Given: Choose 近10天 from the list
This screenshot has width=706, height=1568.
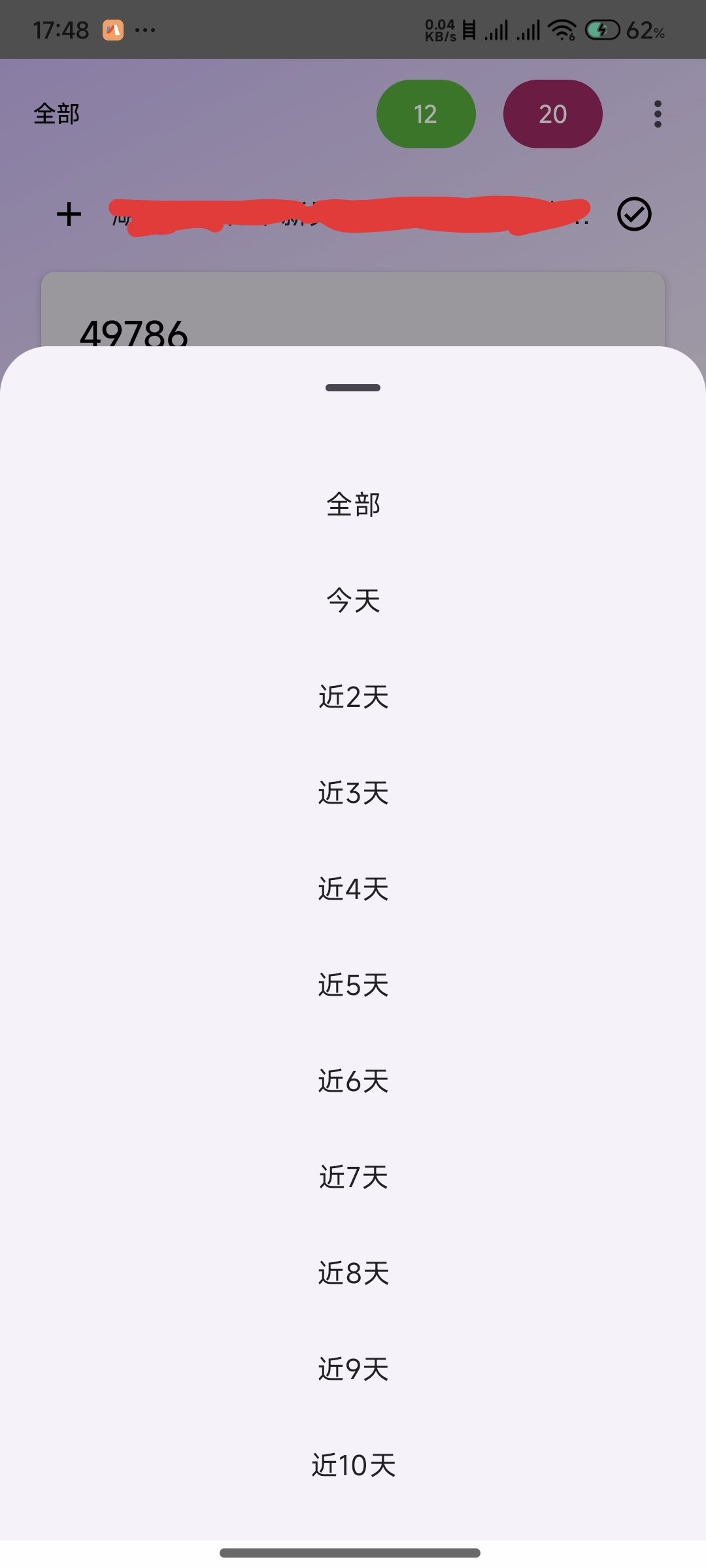Looking at the screenshot, I should (x=353, y=1465).
